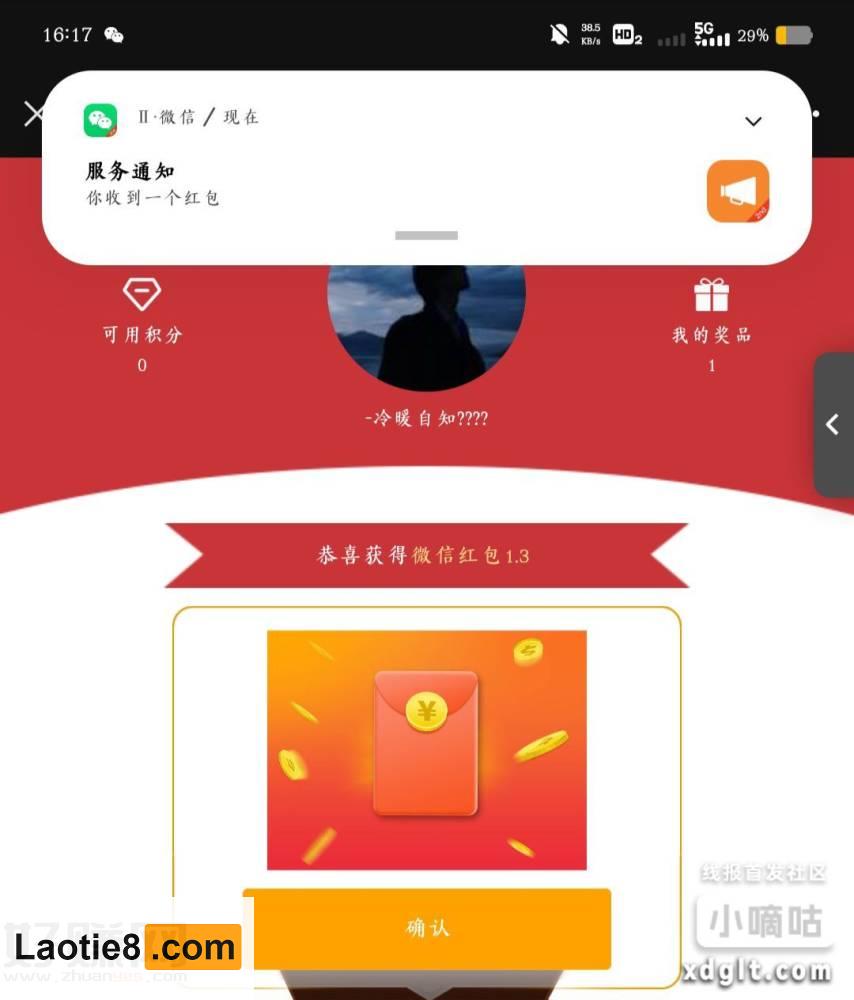
Task: Expand the WeChat notification chevron
Action: pyautogui.click(x=753, y=121)
